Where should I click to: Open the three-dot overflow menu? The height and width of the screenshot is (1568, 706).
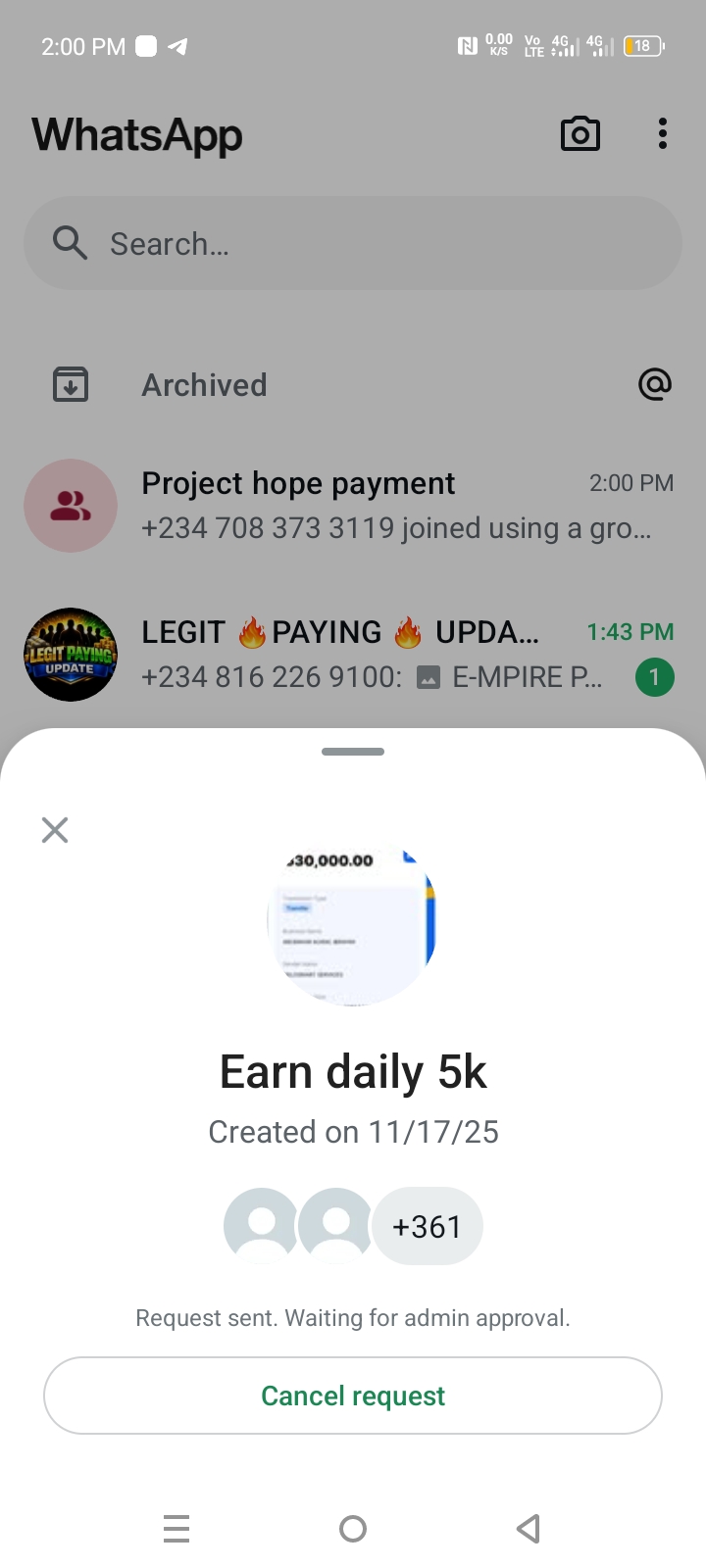(663, 134)
